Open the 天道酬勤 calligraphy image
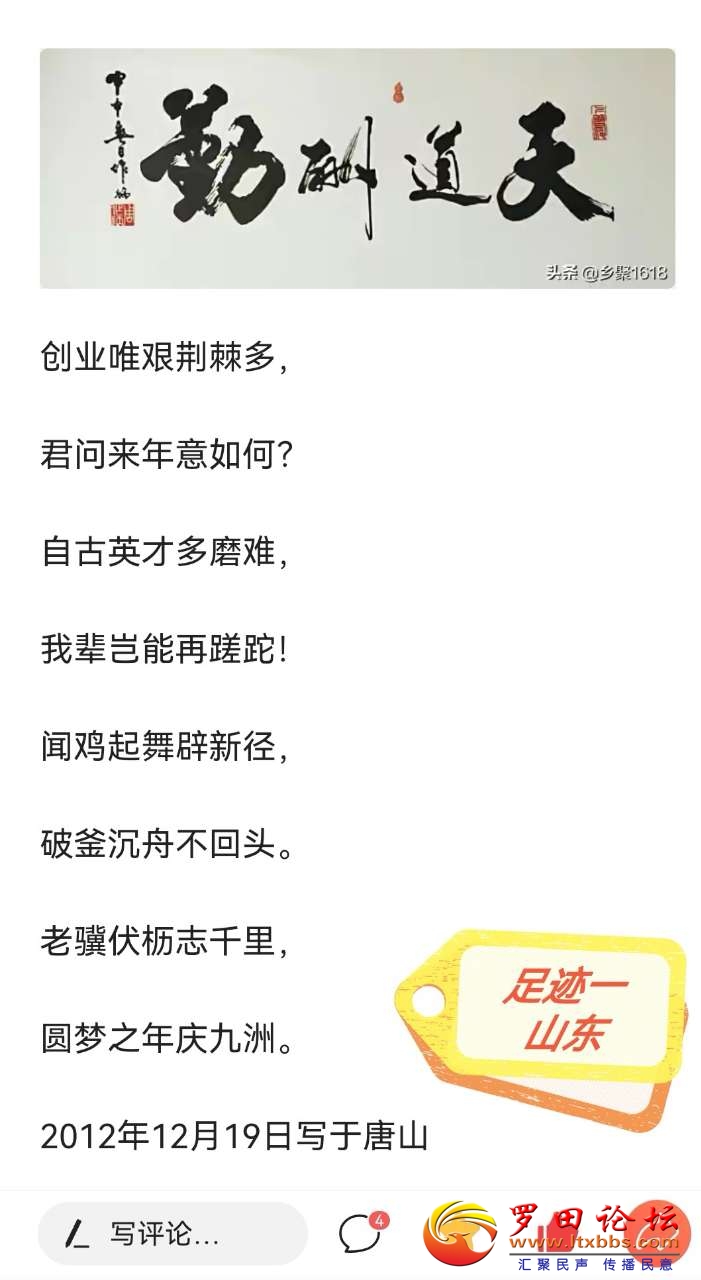The image size is (701, 1280). point(357,168)
